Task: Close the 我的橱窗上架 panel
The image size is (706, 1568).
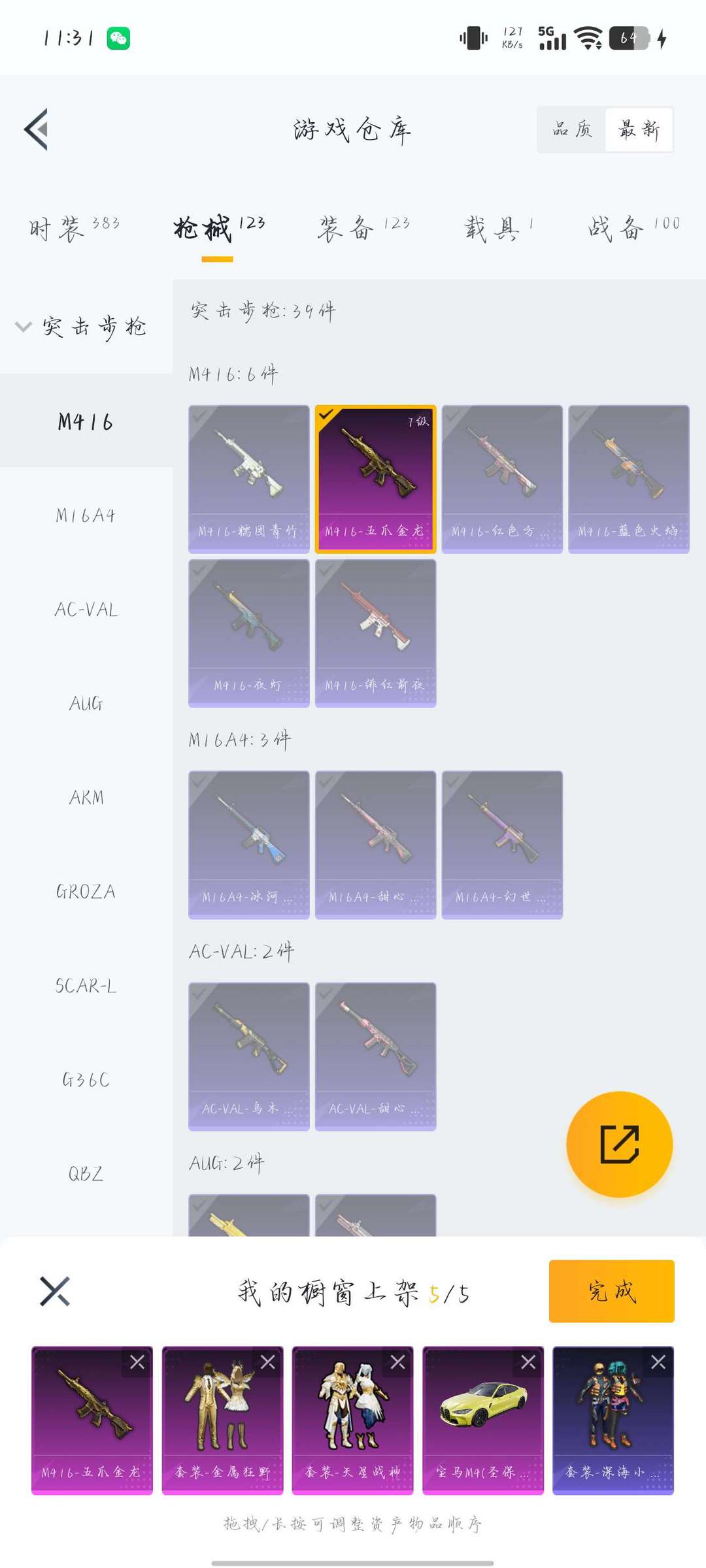Action: coord(55,1291)
